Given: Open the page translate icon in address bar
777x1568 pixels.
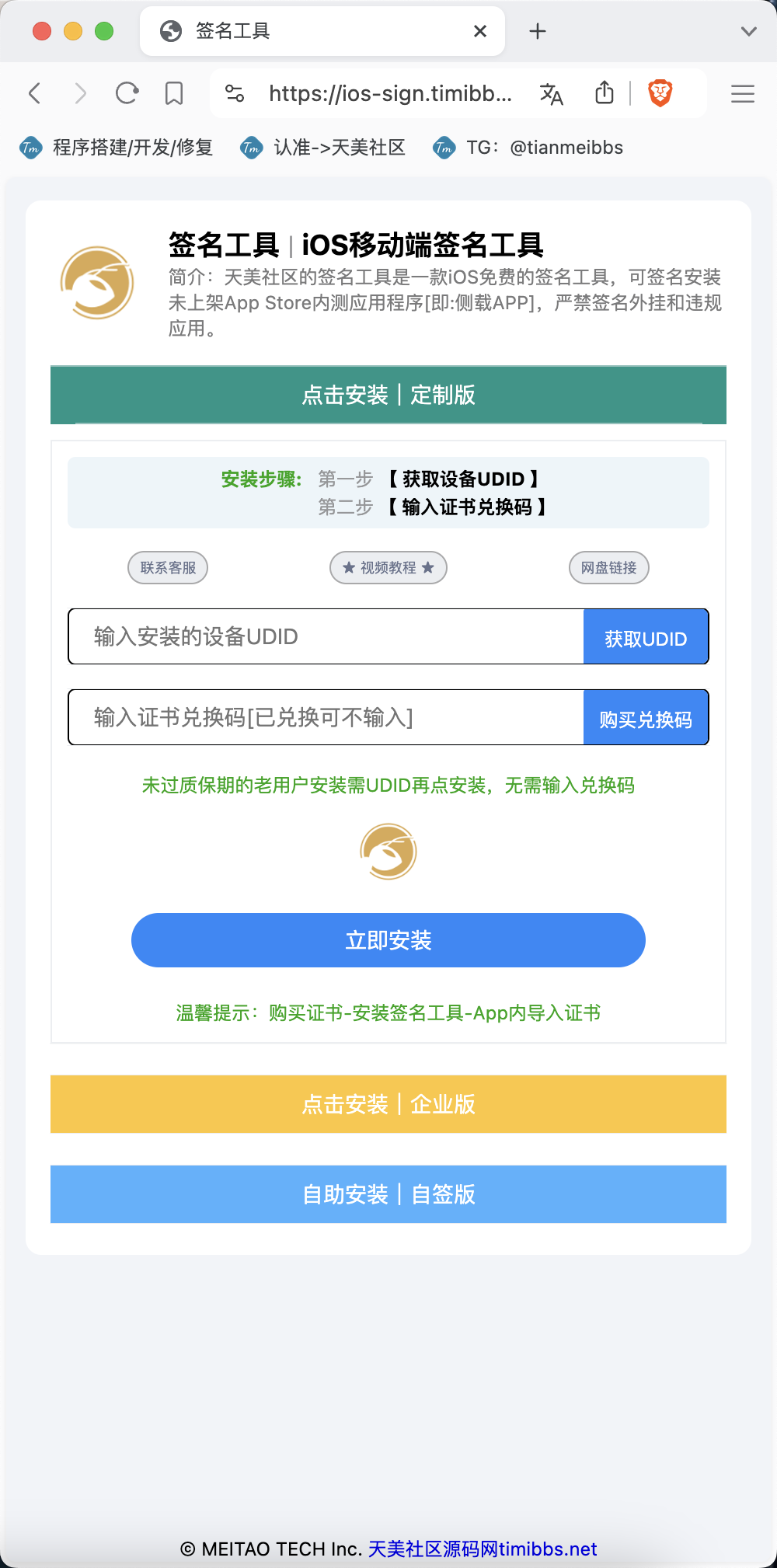Looking at the screenshot, I should point(551,93).
